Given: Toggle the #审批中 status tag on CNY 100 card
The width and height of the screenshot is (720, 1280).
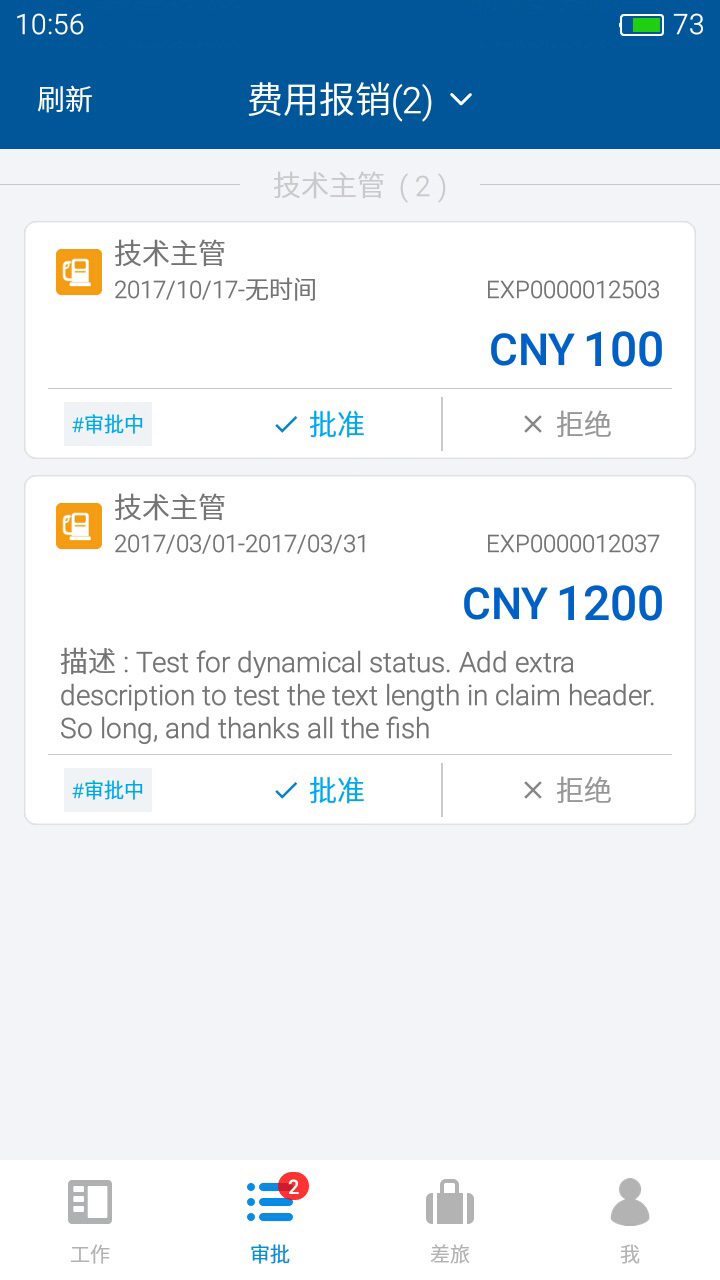Looking at the screenshot, I should click(x=107, y=424).
